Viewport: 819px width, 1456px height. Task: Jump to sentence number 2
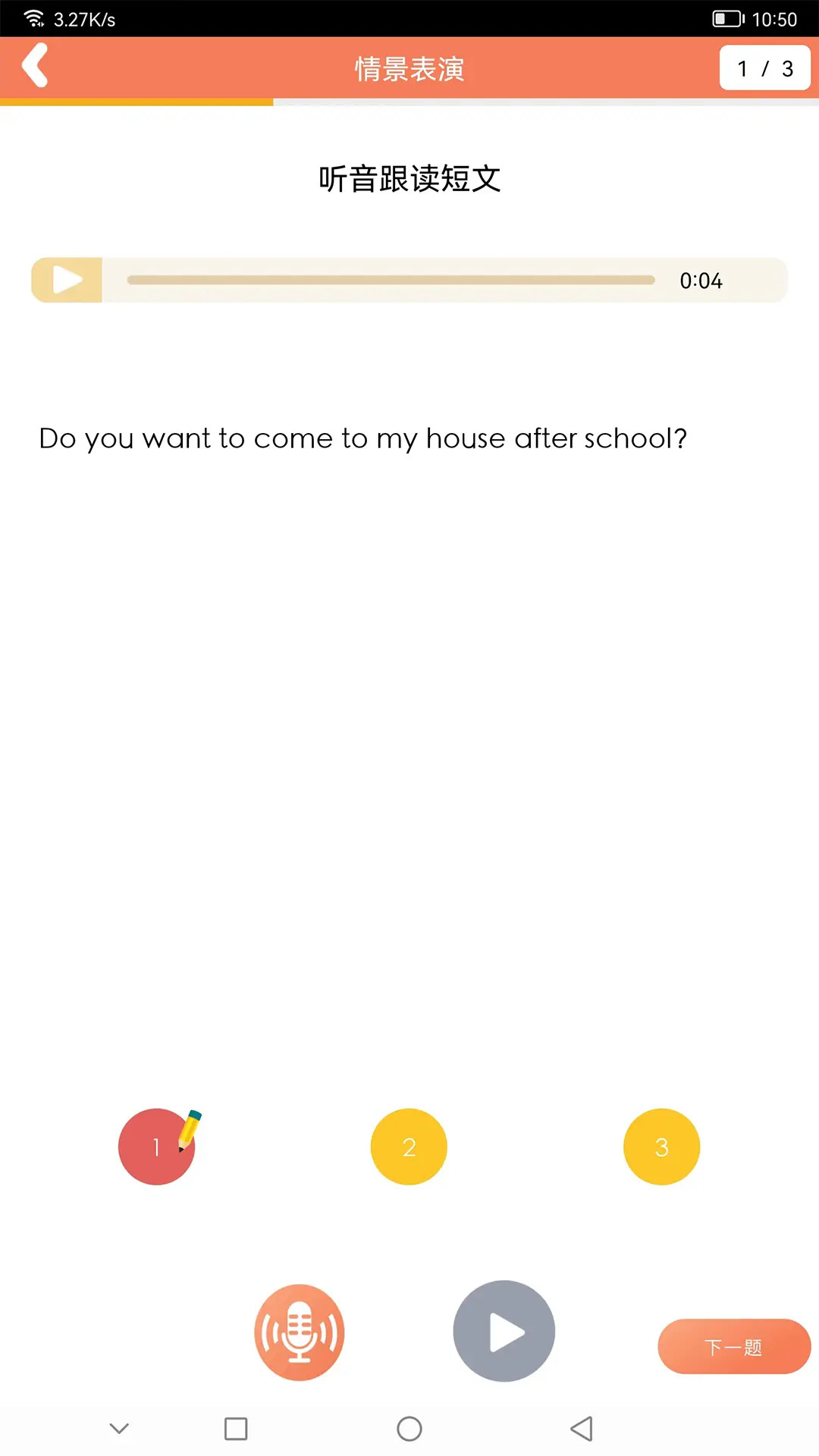(409, 1147)
